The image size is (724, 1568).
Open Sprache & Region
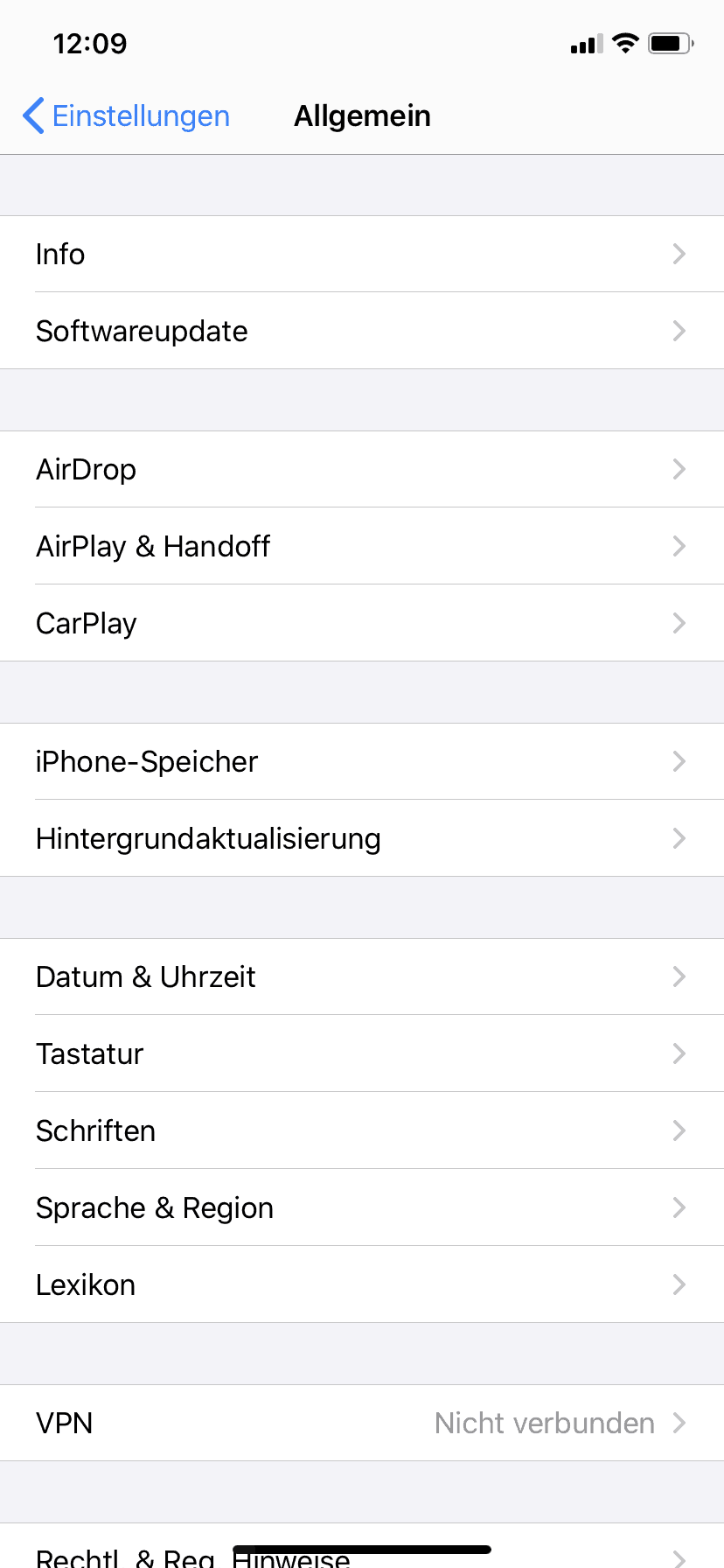point(362,1207)
